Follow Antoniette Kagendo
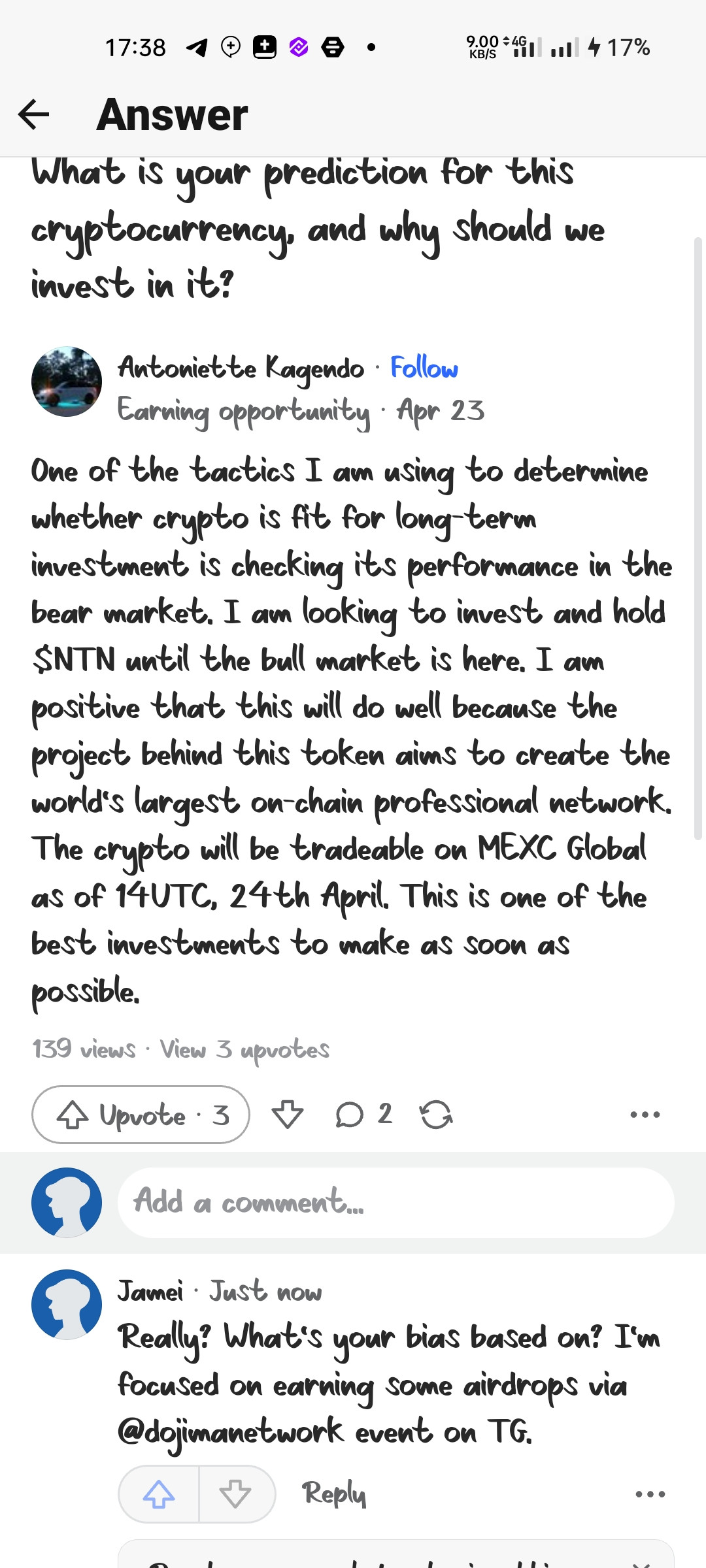 [x=424, y=368]
